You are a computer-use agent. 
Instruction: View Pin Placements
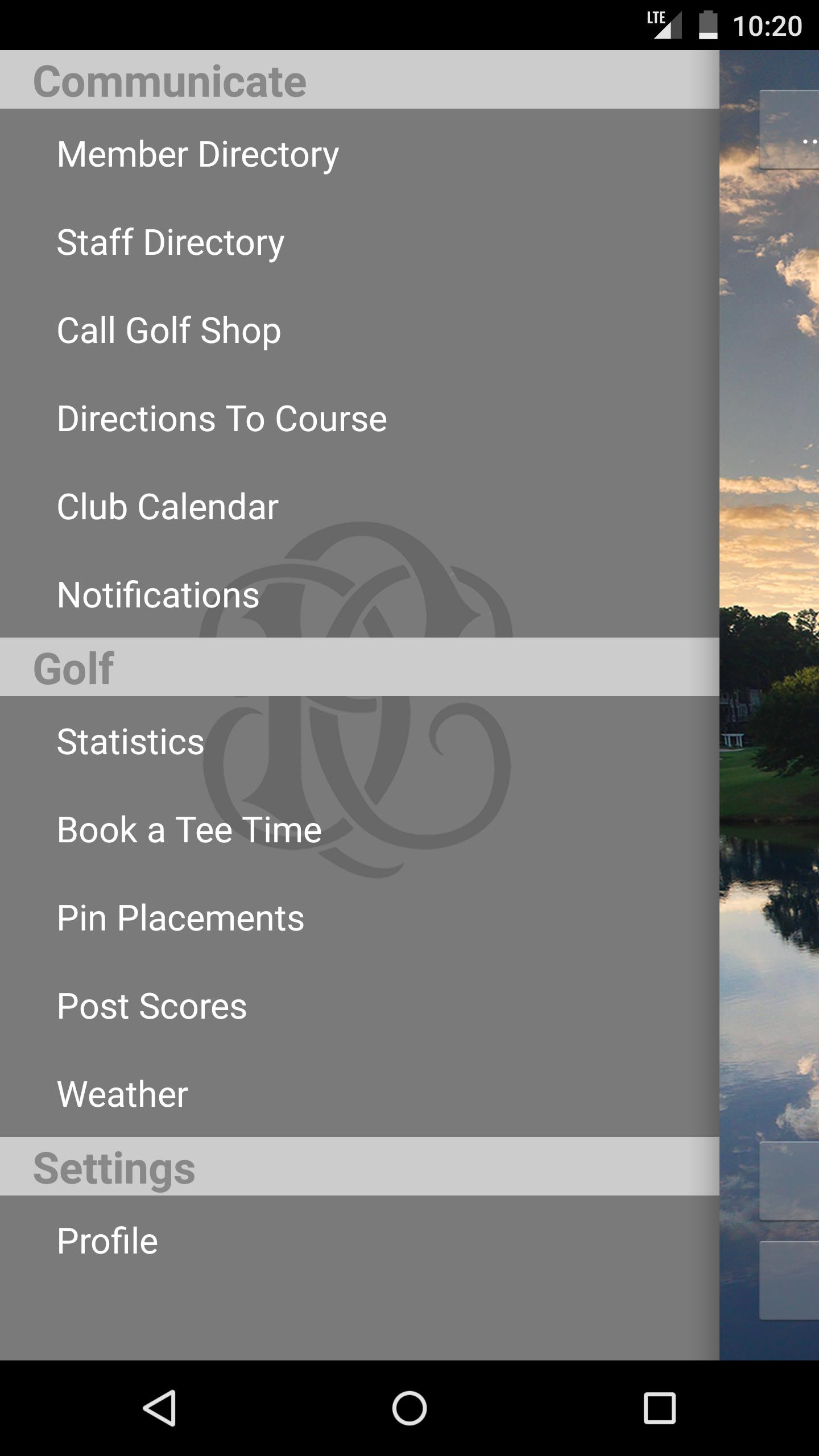(180, 918)
